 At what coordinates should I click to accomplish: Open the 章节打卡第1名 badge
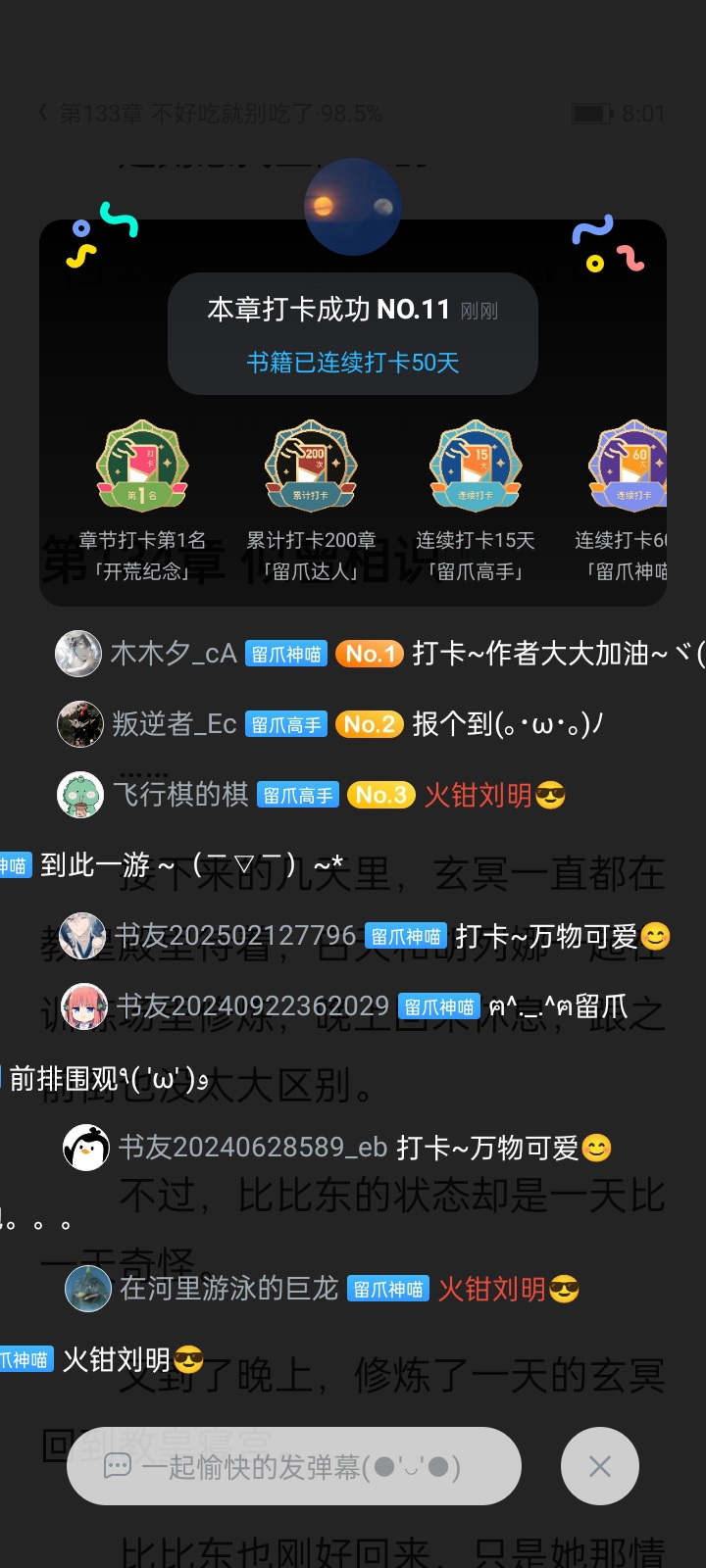pyautogui.click(x=142, y=501)
